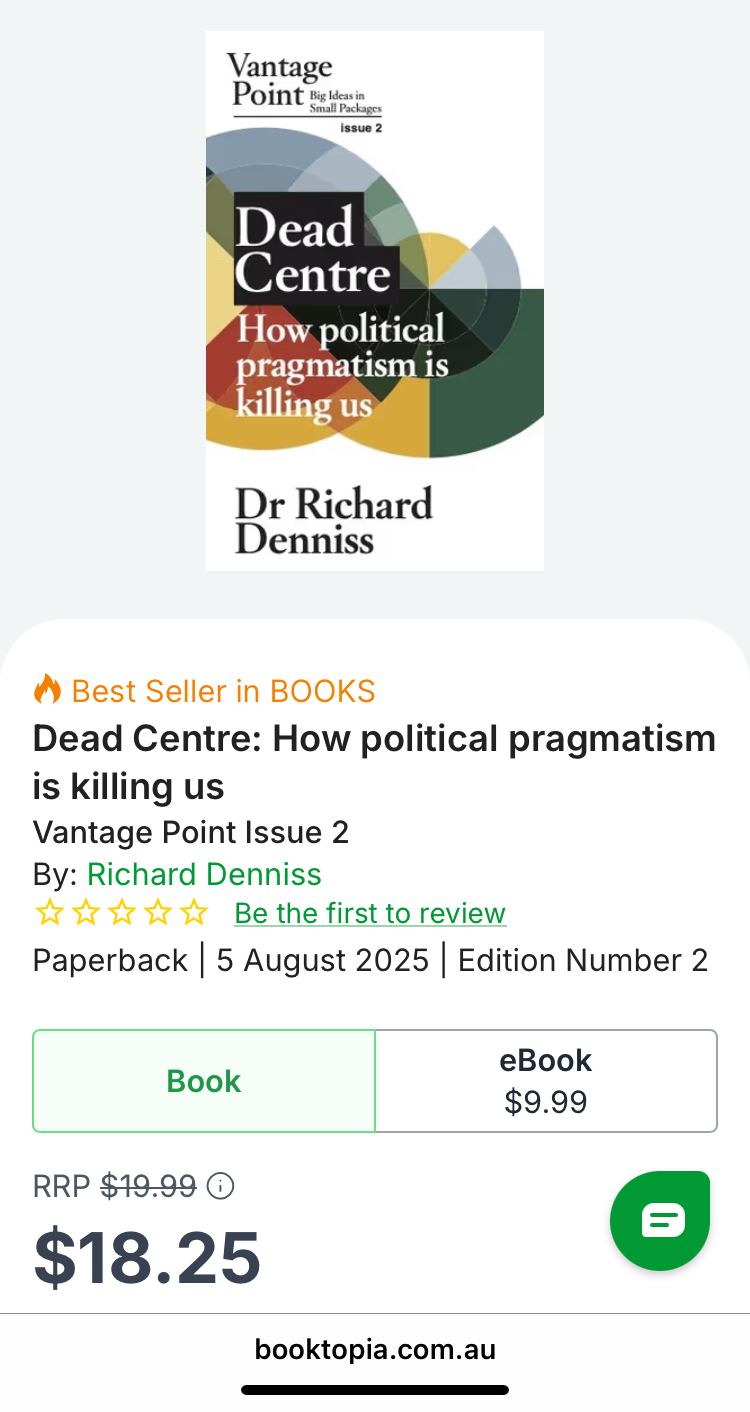The height and width of the screenshot is (1412, 750).
Task: Open author Richard Denniss link
Action: click(204, 874)
